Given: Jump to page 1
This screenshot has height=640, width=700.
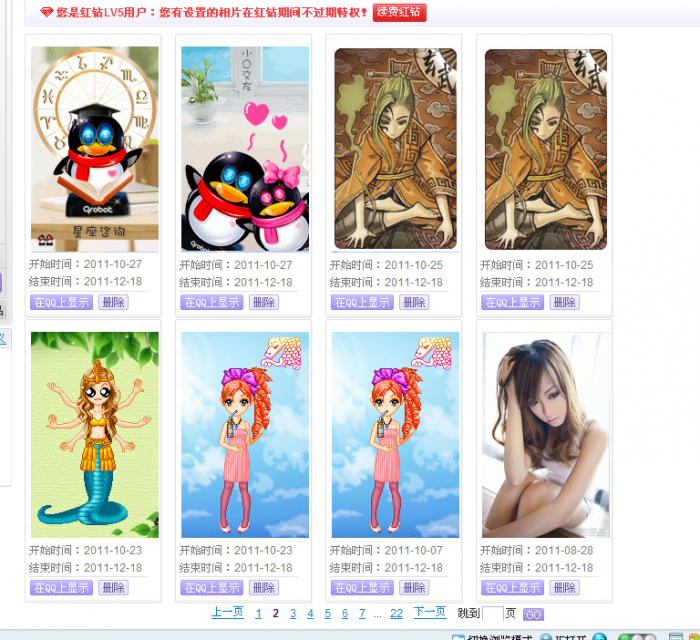Looking at the screenshot, I should [259, 613].
